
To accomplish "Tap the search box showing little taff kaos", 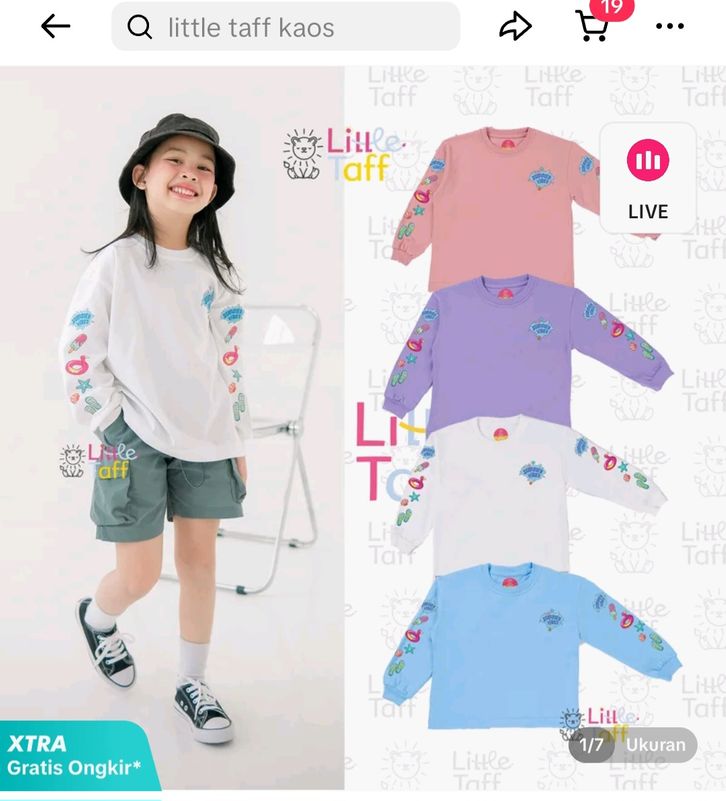I will [x=285, y=27].
